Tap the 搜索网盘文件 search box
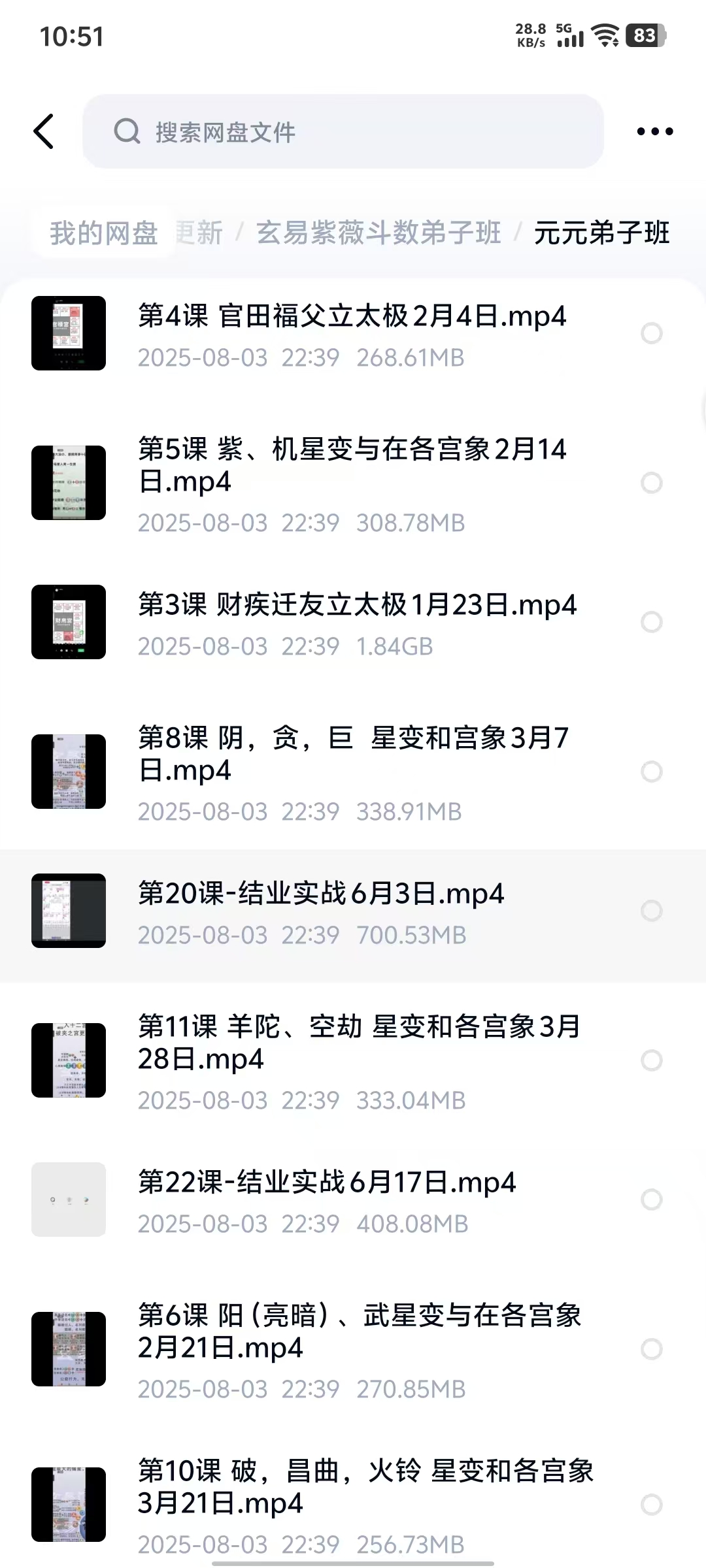Screen dimensions: 706x1568 click(x=343, y=132)
